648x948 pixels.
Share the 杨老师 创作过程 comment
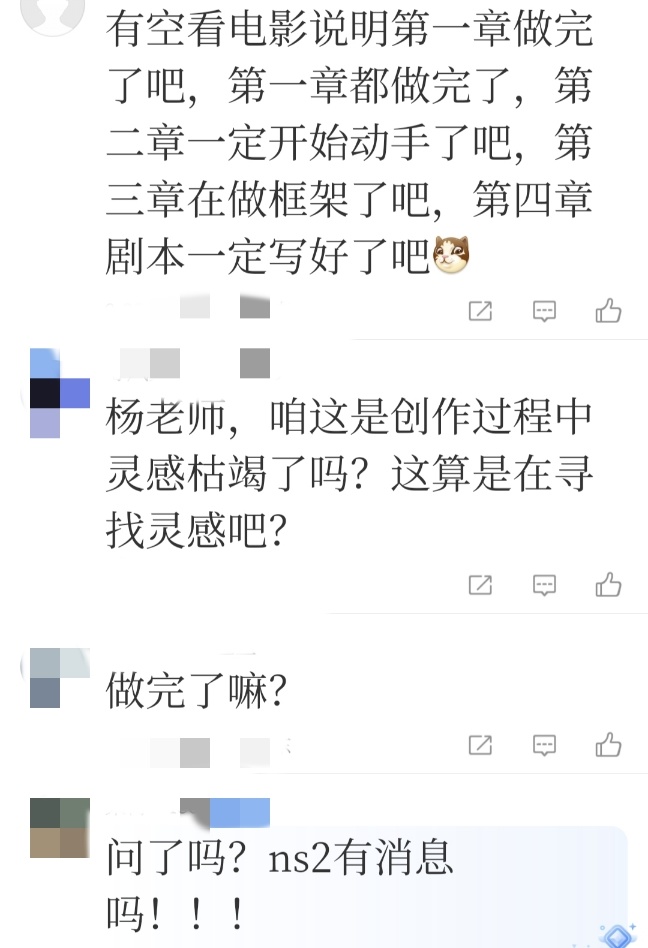(480, 584)
